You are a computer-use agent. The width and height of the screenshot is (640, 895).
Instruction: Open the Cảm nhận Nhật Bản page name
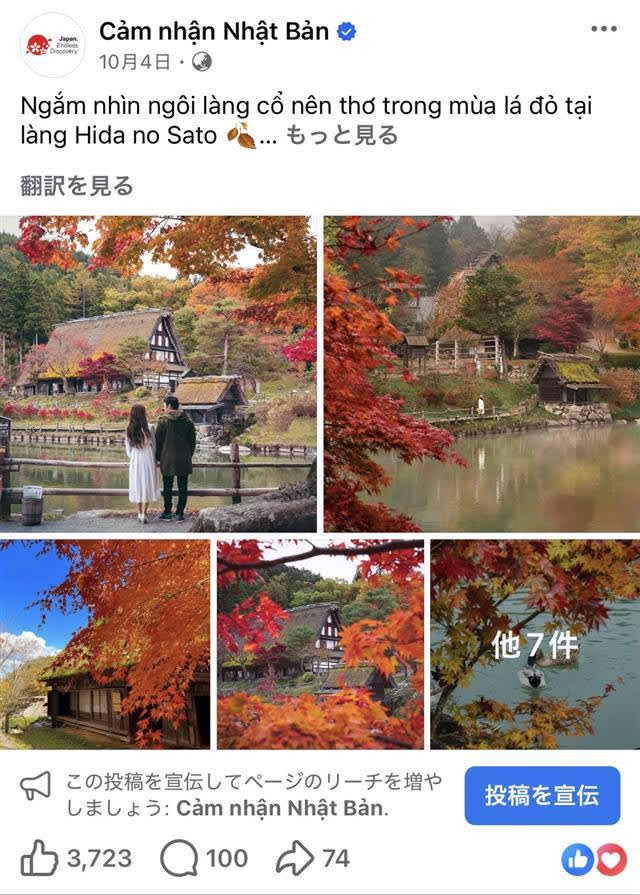(x=214, y=31)
